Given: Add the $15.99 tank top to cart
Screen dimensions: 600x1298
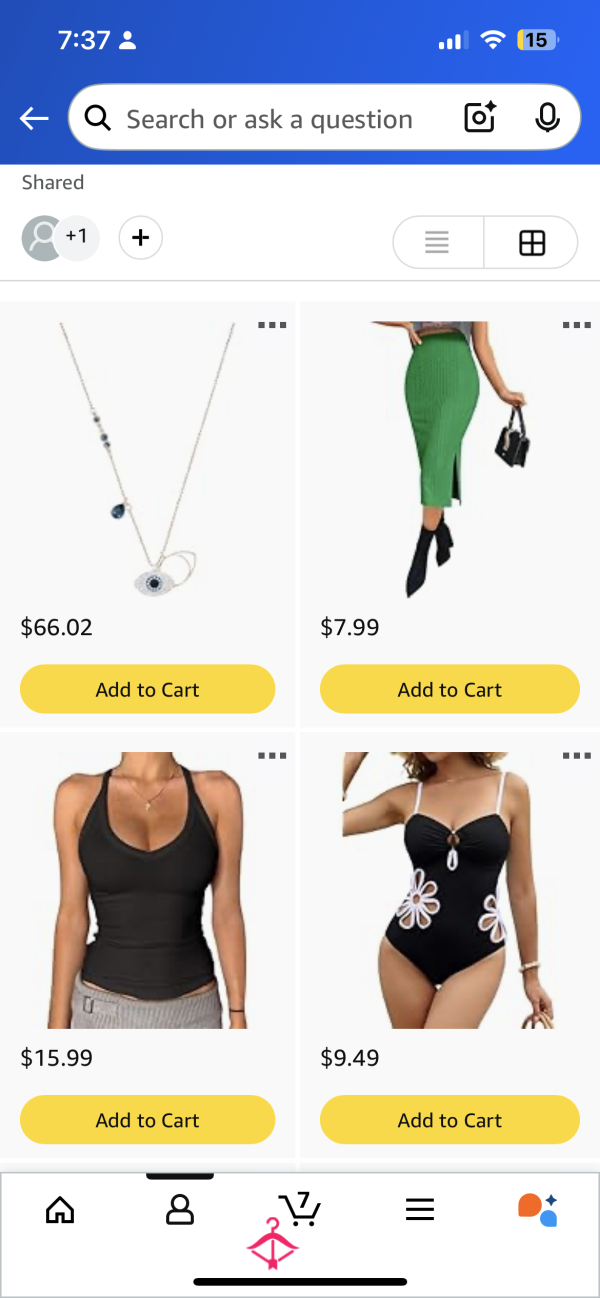Looking at the screenshot, I should [x=148, y=1120].
